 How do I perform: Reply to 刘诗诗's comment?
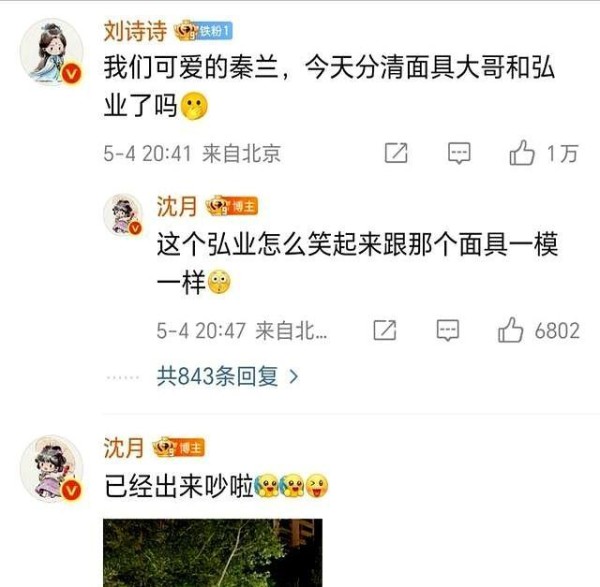point(458,153)
